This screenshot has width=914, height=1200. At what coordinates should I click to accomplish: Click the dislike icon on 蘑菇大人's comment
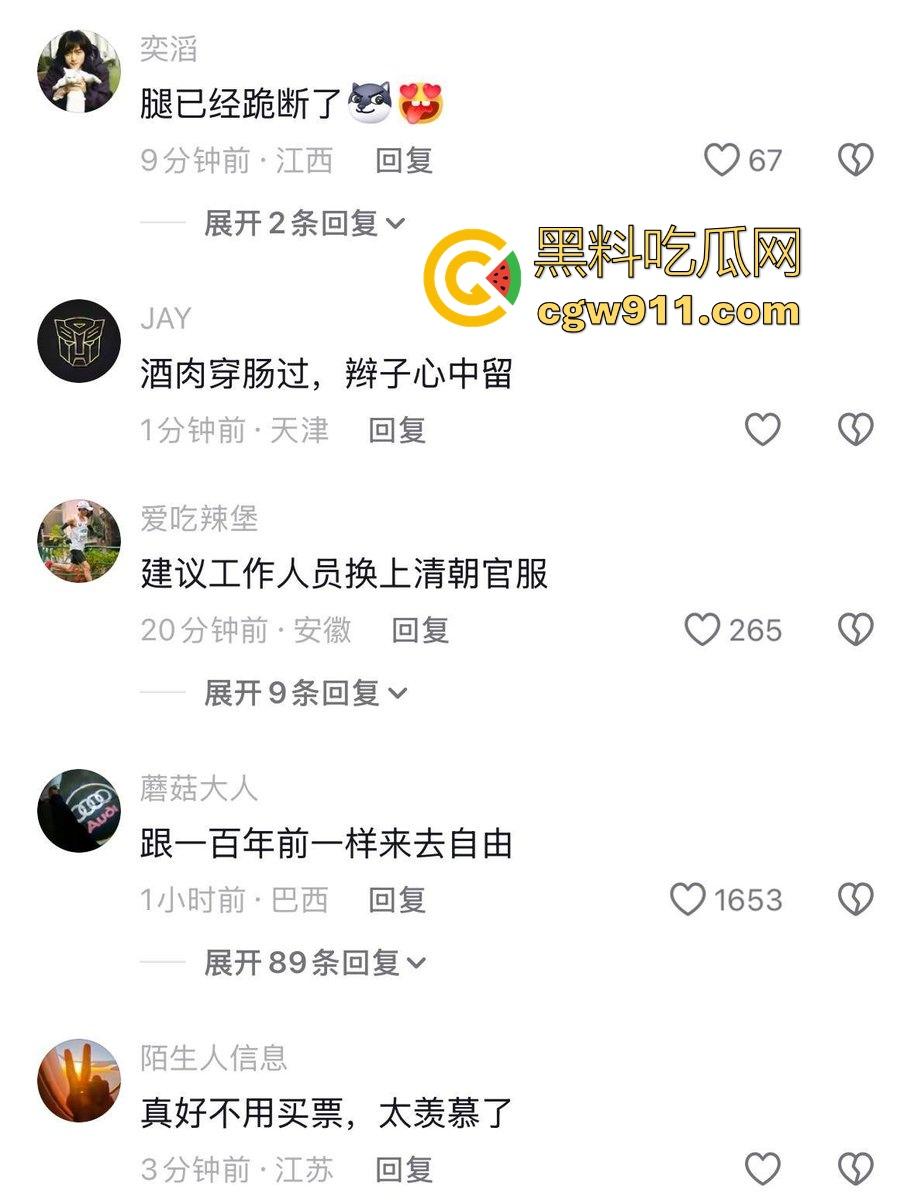click(x=855, y=899)
